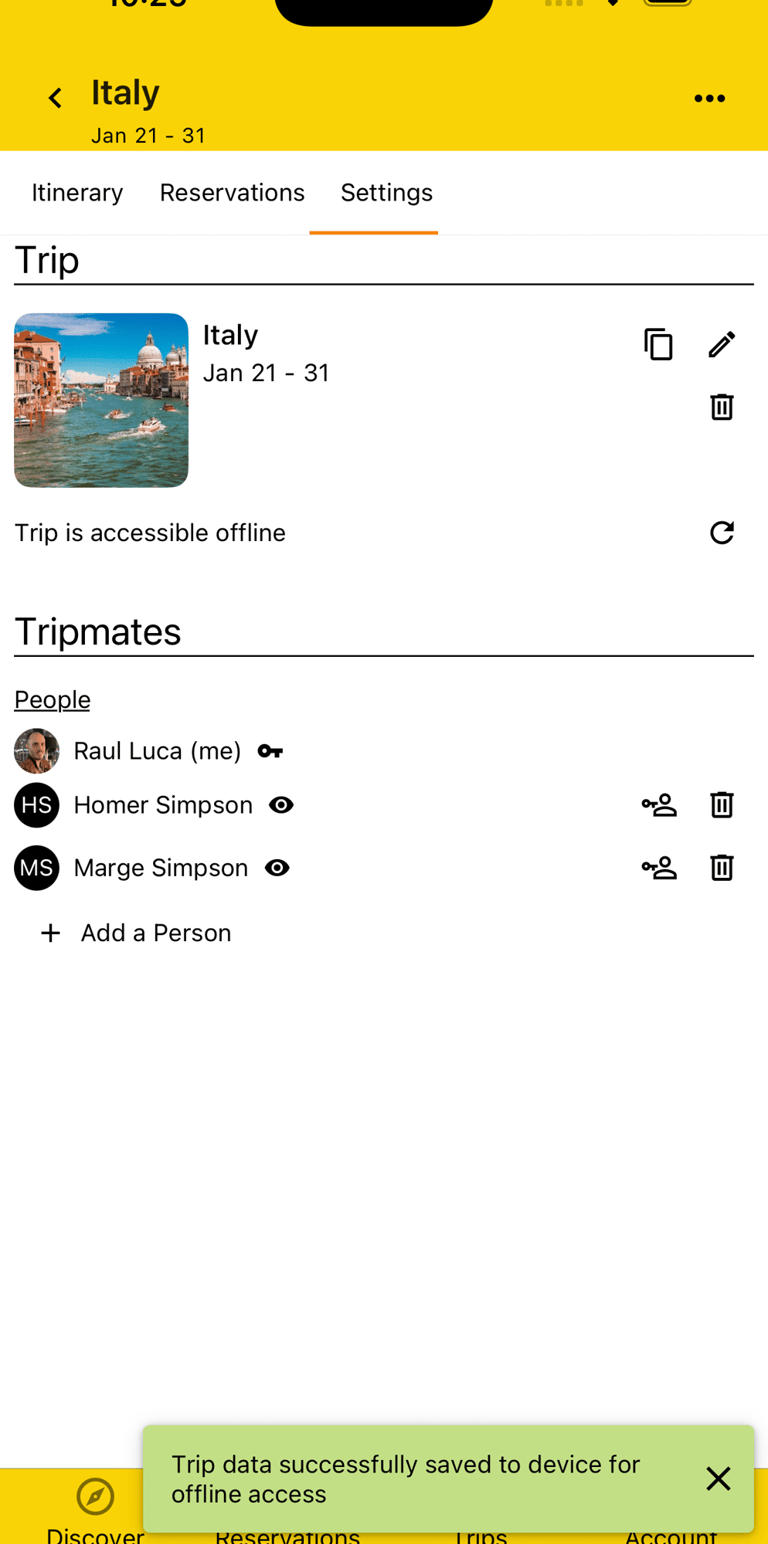Remove Marge Simpson from the trip
This screenshot has height=1544, width=768.
coord(722,868)
